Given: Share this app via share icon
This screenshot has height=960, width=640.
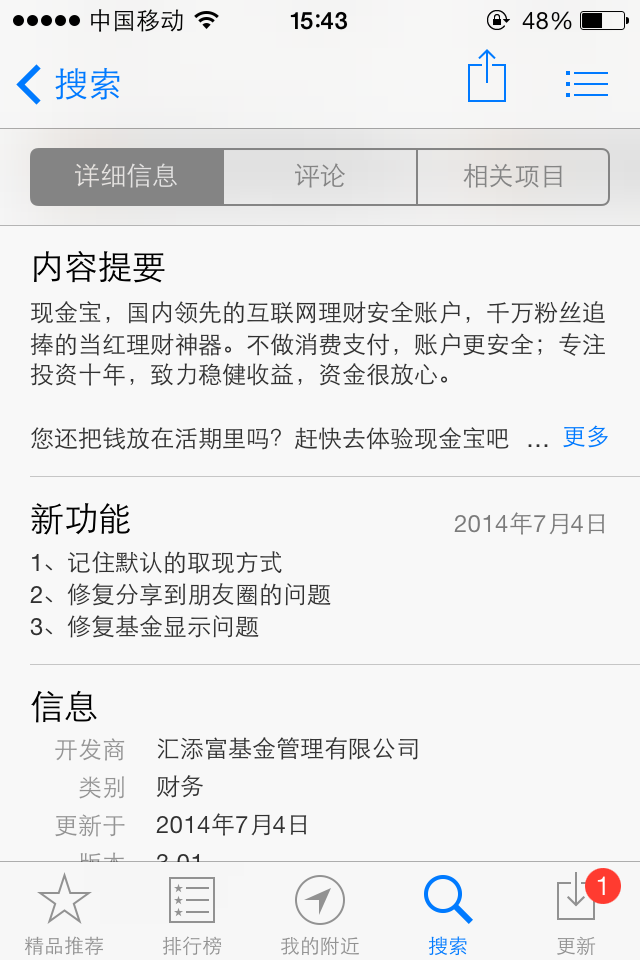Looking at the screenshot, I should tap(487, 77).
